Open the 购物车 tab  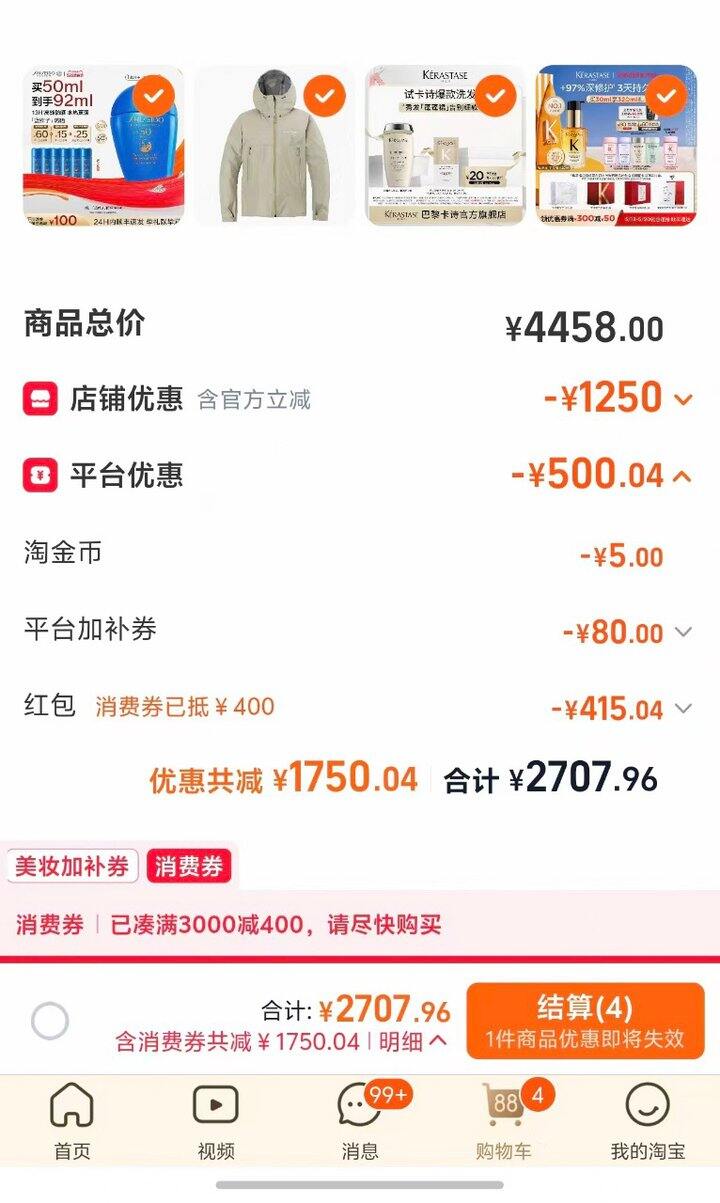504,1122
